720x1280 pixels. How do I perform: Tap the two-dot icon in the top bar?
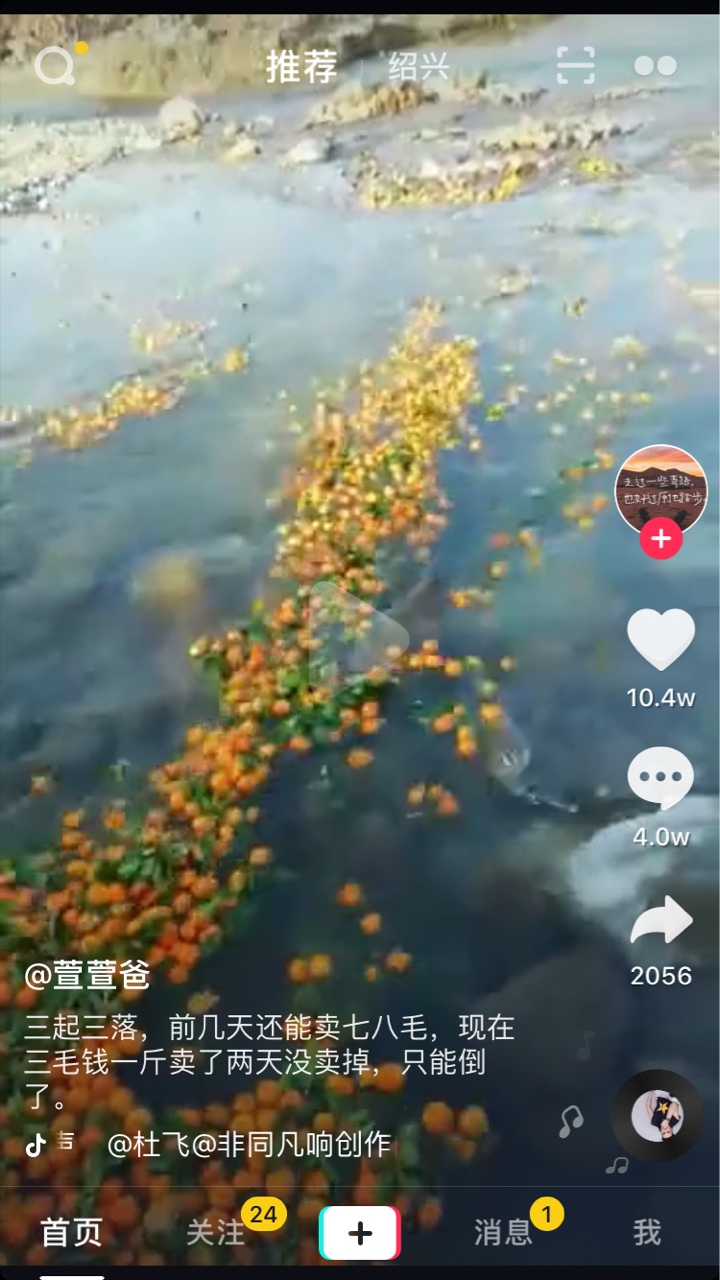tap(656, 66)
